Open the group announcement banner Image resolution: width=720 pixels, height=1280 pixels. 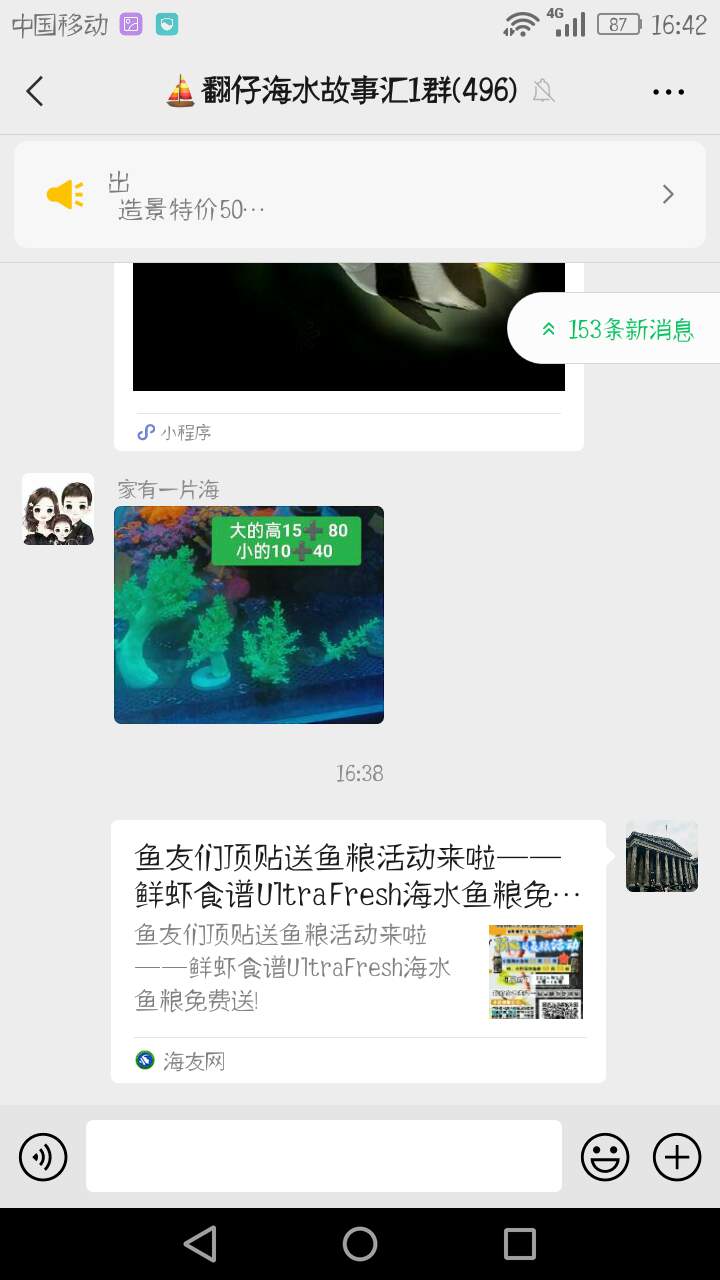tap(360, 195)
